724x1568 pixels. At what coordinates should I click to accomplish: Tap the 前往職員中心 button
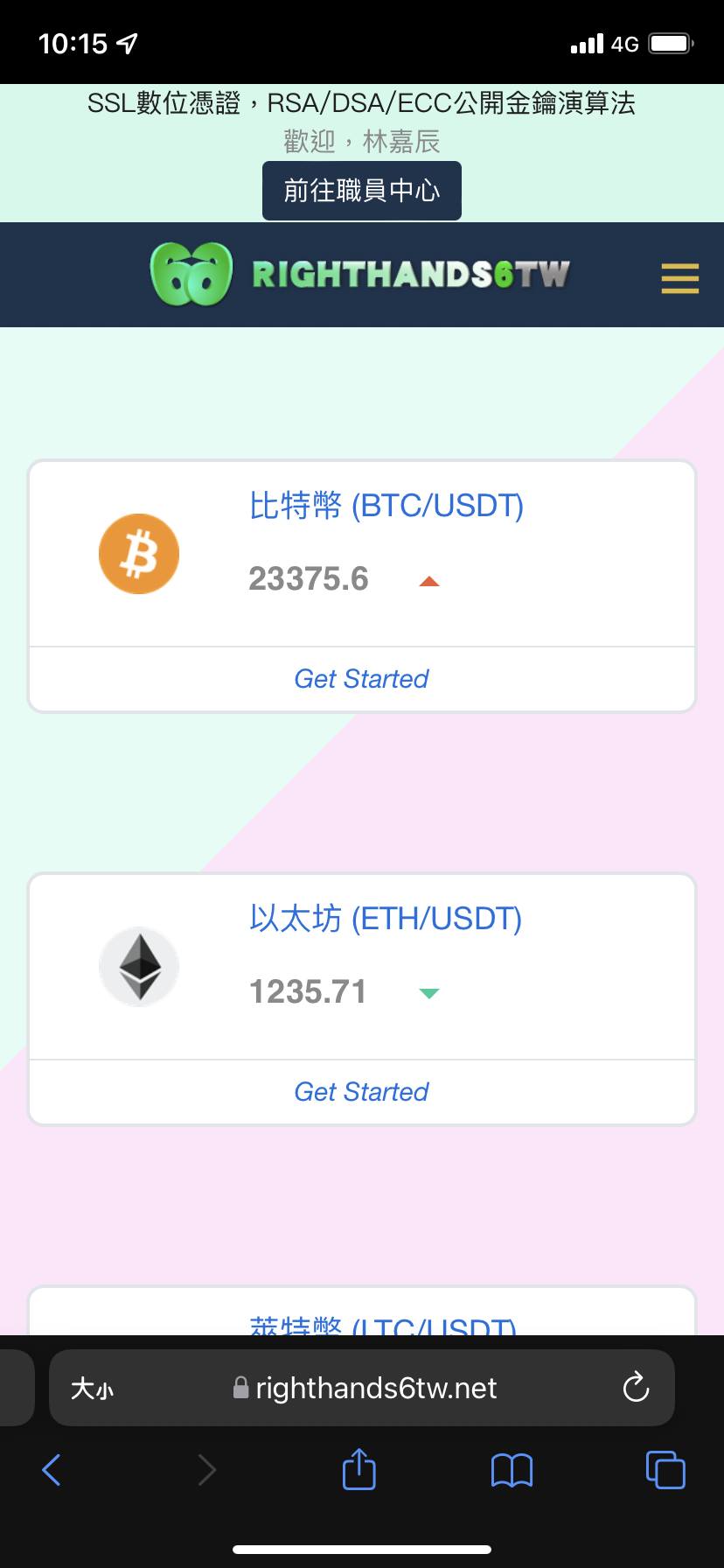point(362,191)
